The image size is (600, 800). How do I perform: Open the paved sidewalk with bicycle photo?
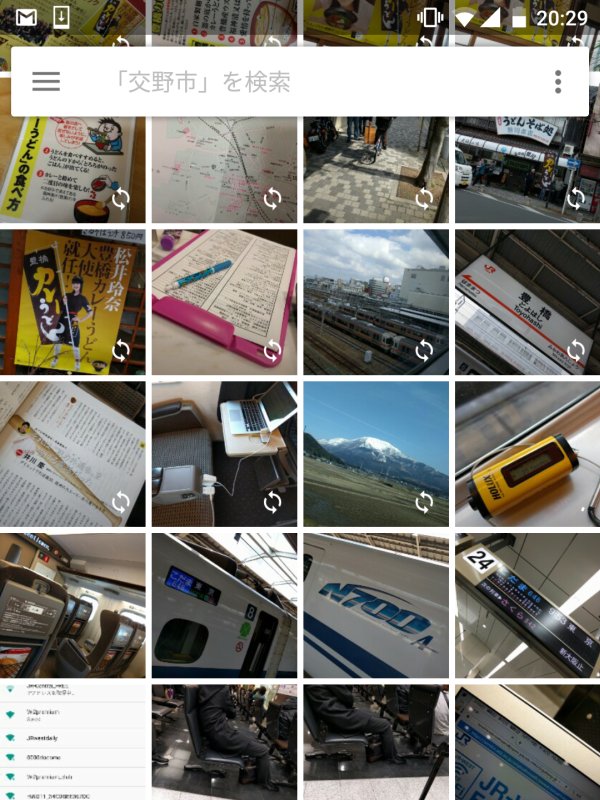[x=376, y=170]
